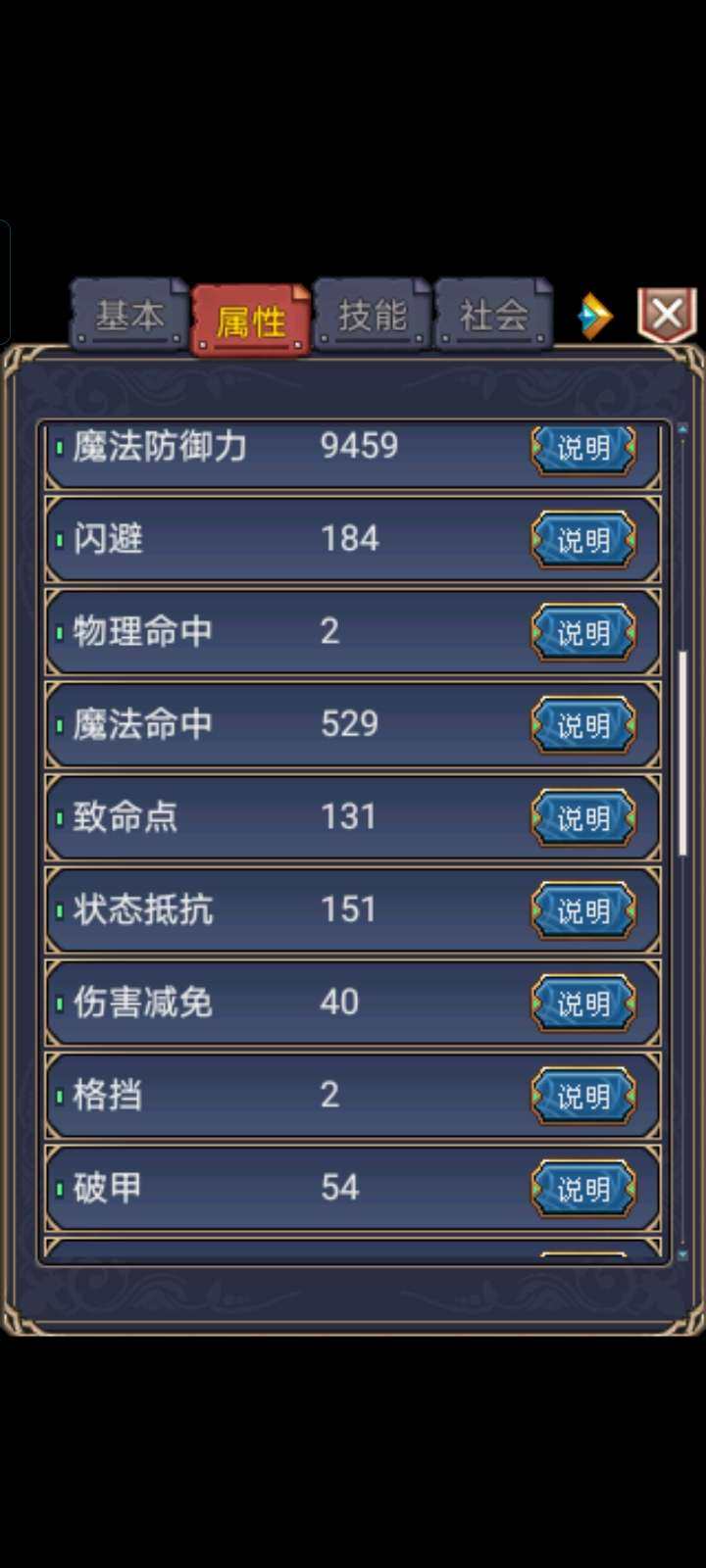Screen dimensions: 706x1568
Task: Open the 社会 tab
Action: tap(492, 315)
